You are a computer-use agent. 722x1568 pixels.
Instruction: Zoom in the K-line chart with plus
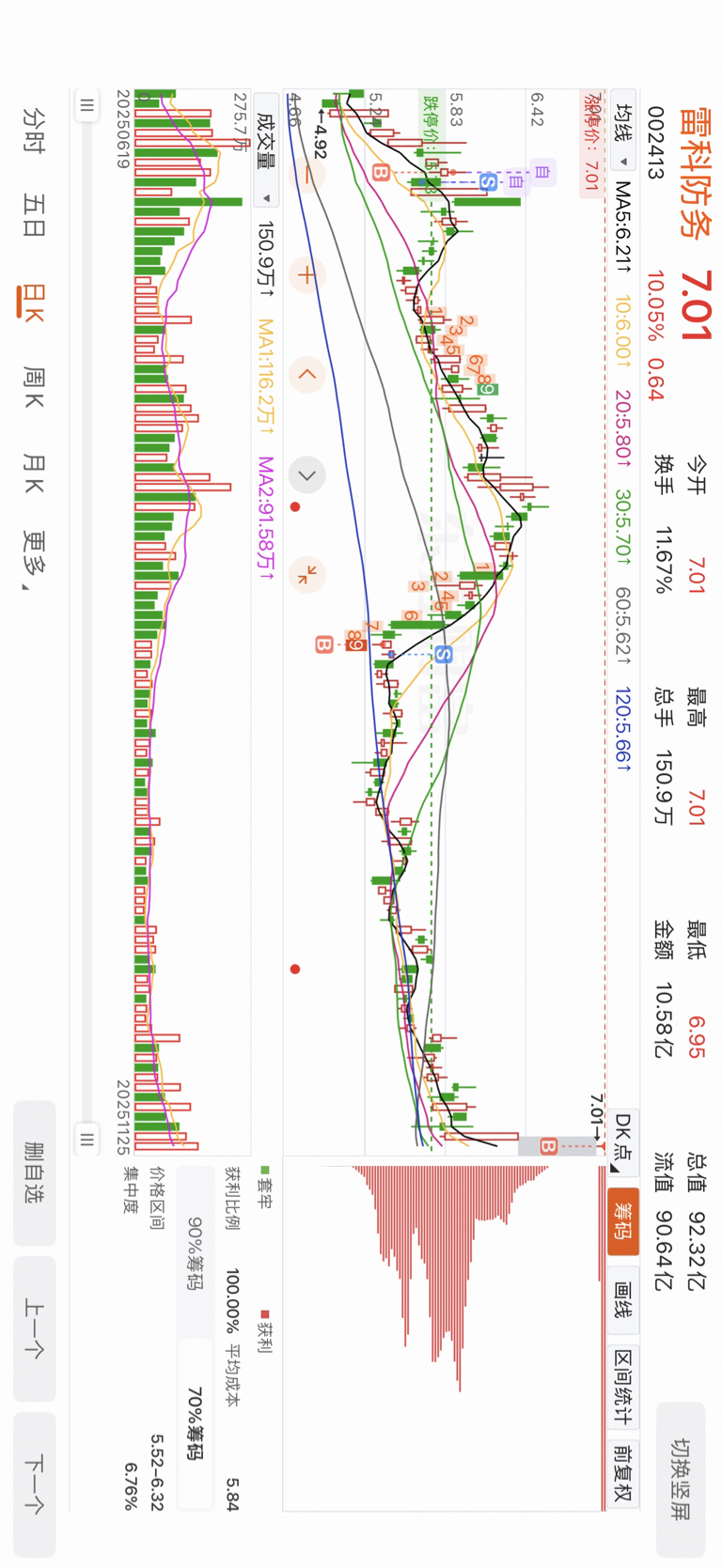point(306,275)
